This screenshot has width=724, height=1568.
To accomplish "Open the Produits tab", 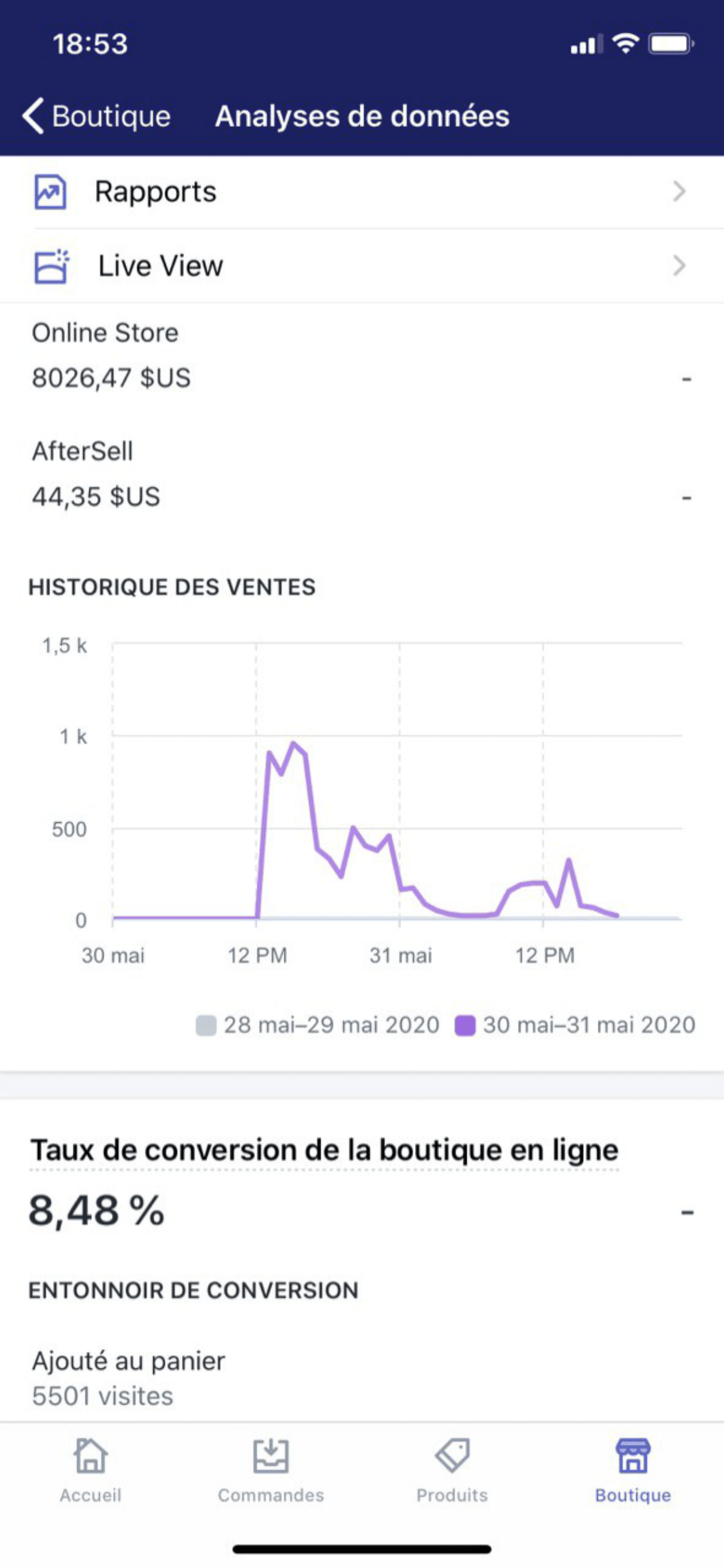I will coord(452,1472).
